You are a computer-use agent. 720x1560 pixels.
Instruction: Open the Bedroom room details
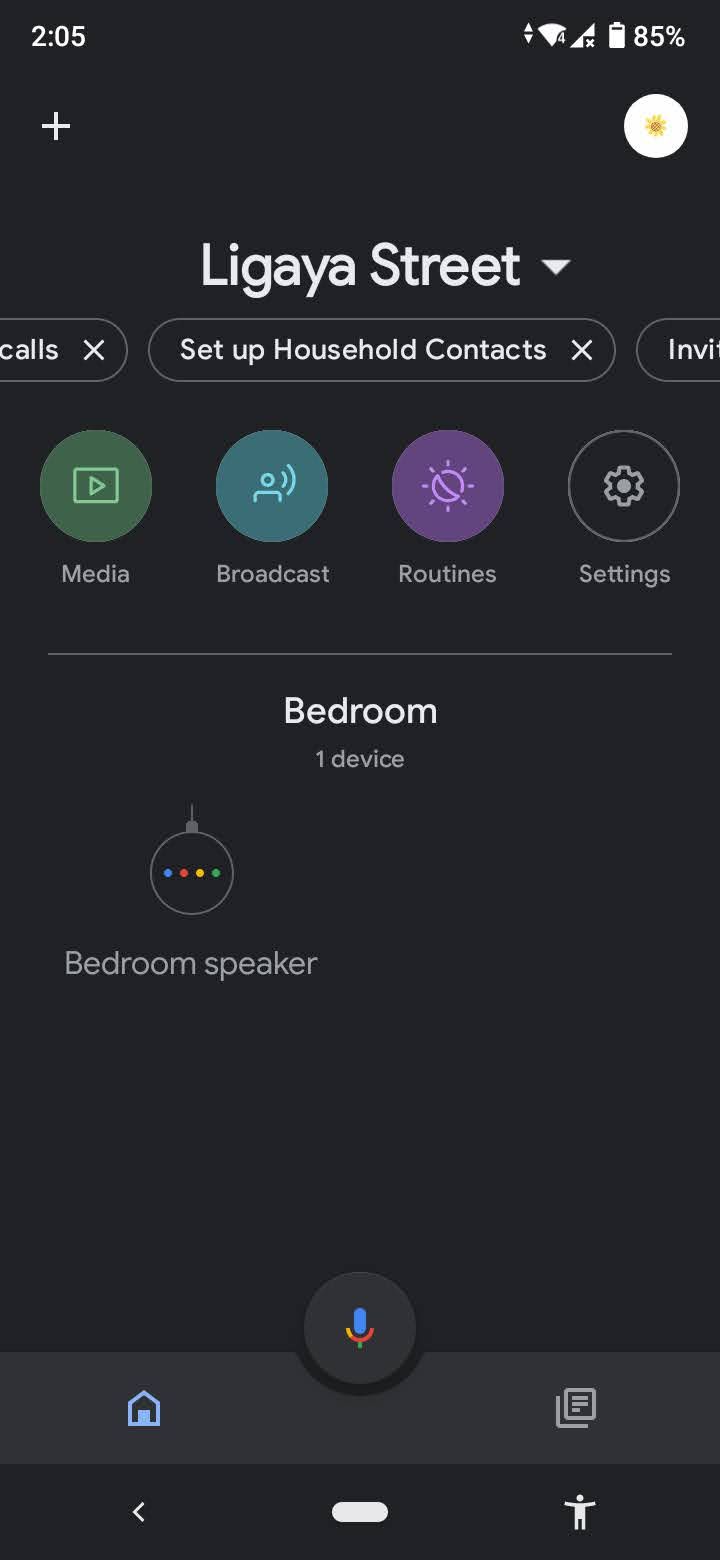(359, 710)
